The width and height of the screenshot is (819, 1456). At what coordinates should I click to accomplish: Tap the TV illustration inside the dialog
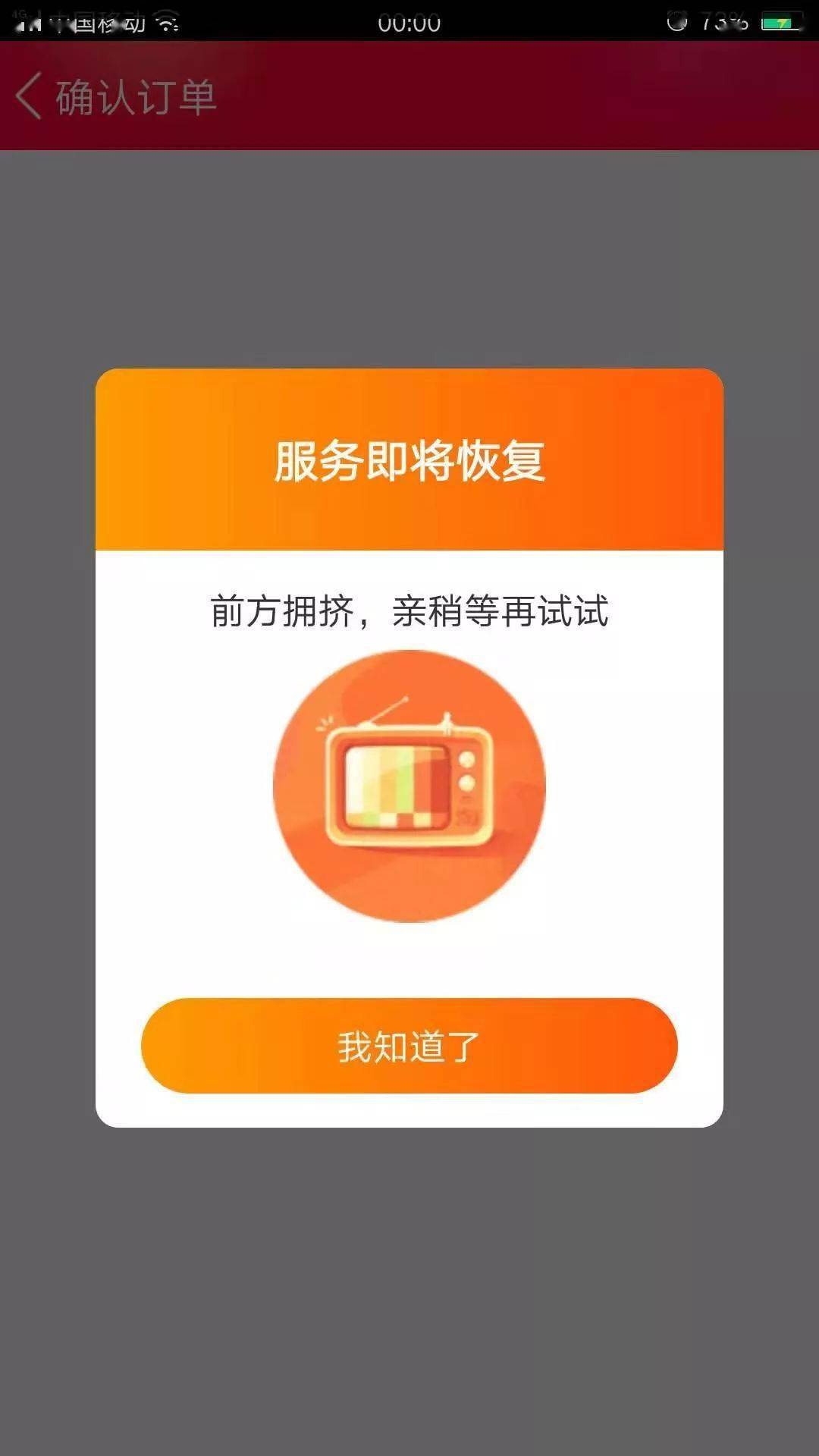pos(409,781)
